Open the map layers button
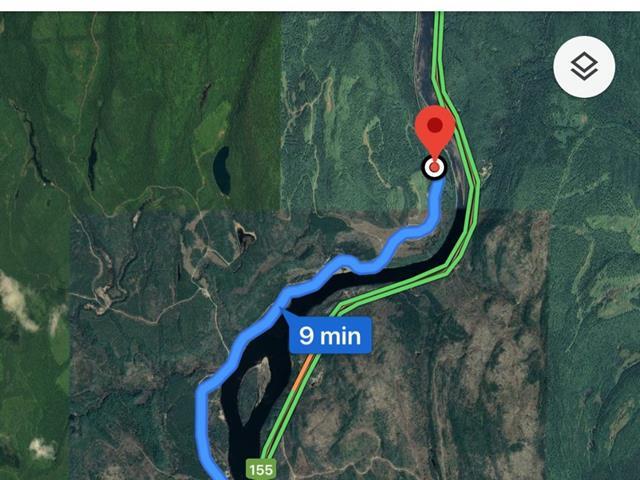The width and height of the screenshot is (640, 480). point(584,67)
